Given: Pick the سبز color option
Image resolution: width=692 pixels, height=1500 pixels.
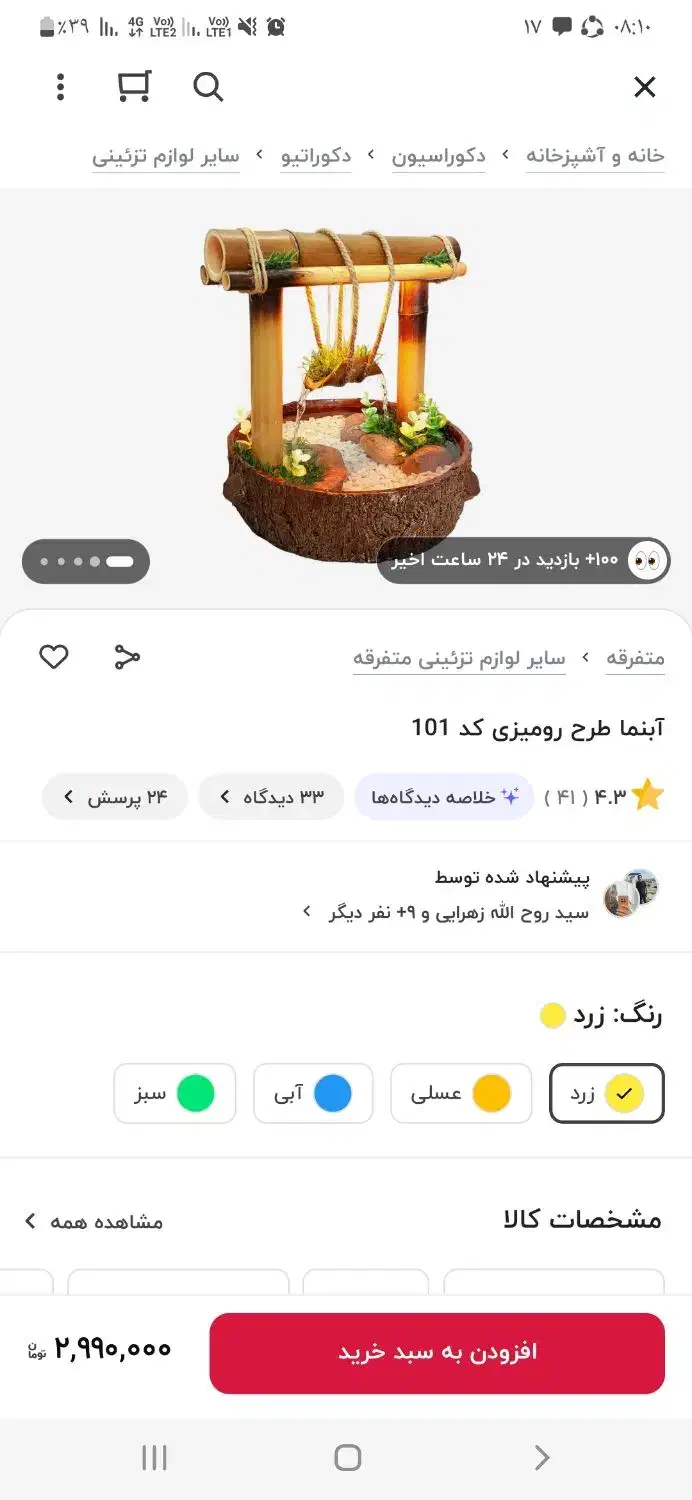Looking at the screenshot, I should point(175,1093).
